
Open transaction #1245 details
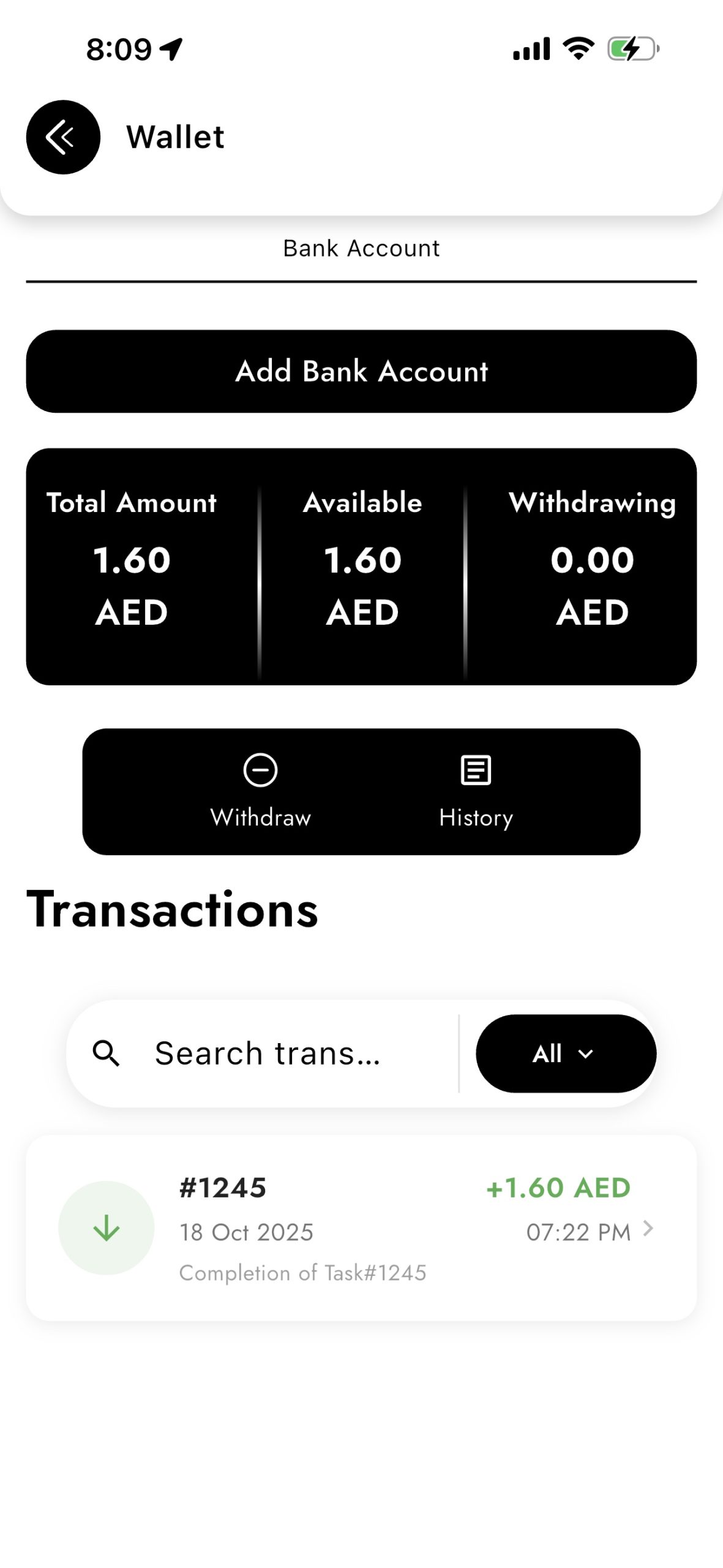[361, 1227]
